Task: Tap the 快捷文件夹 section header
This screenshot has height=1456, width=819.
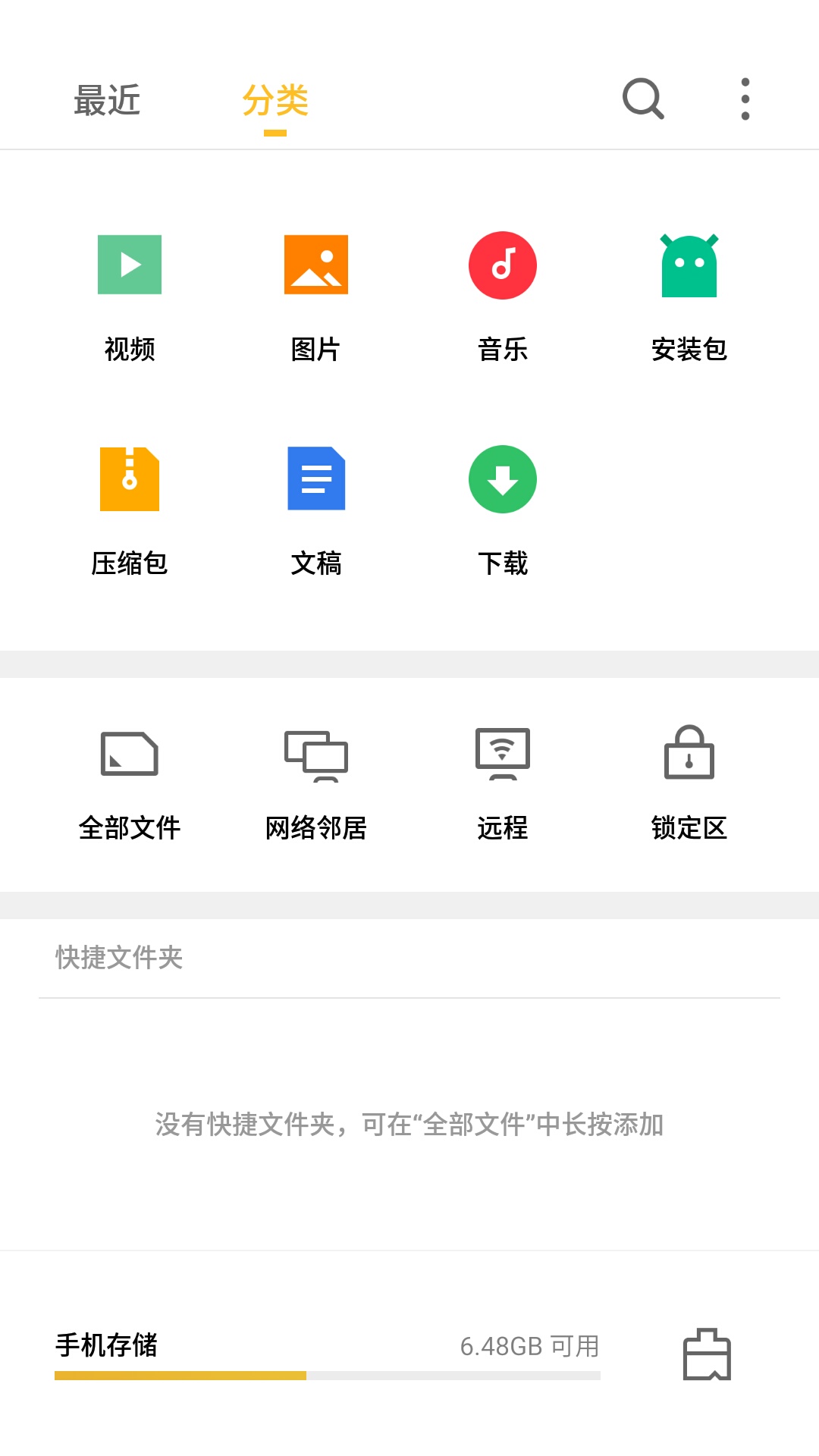Action: [x=120, y=957]
